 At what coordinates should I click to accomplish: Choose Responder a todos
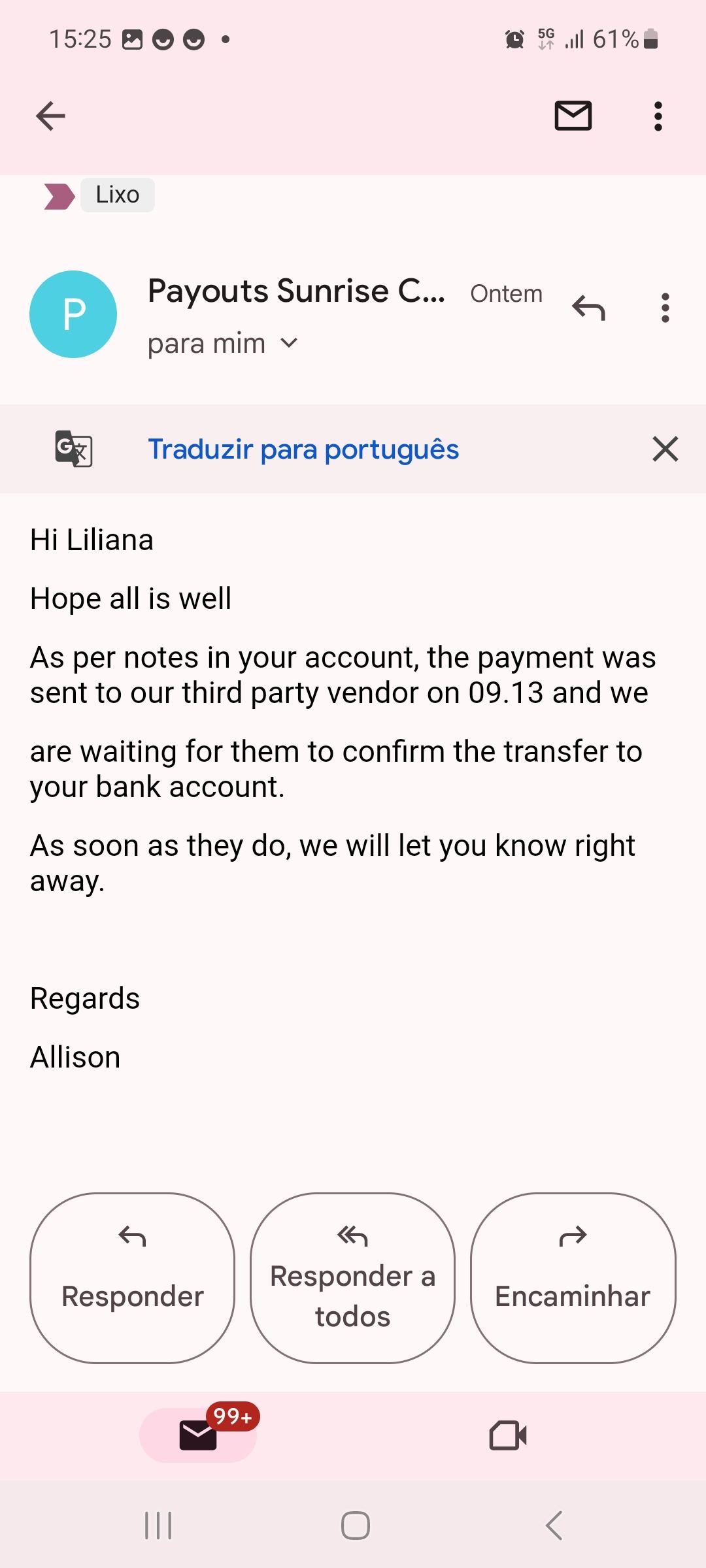[x=352, y=1278]
